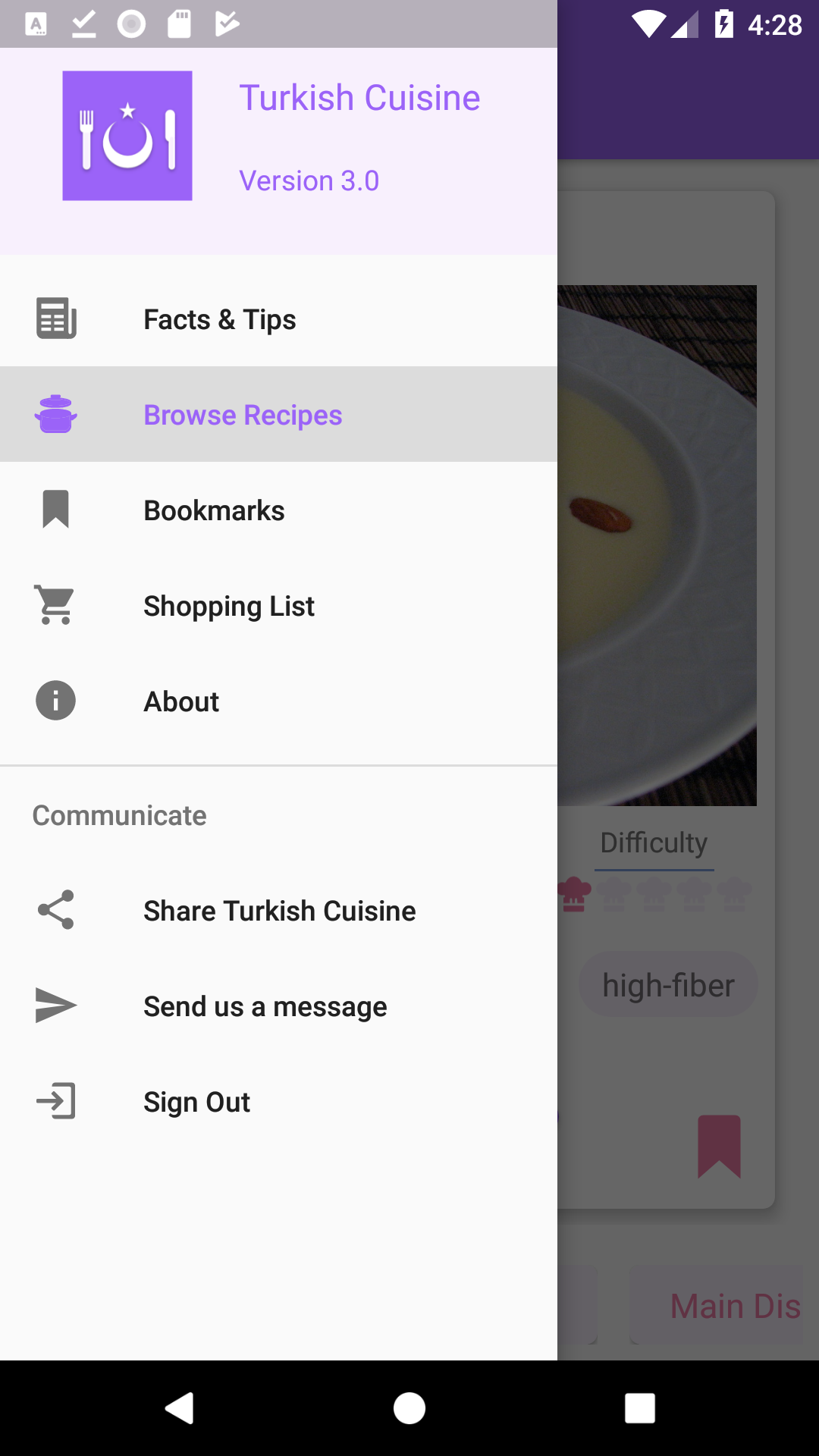Viewport: 819px width, 1456px height.
Task: Select the Facts & Tips newspaper icon
Action: [x=55, y=319]
